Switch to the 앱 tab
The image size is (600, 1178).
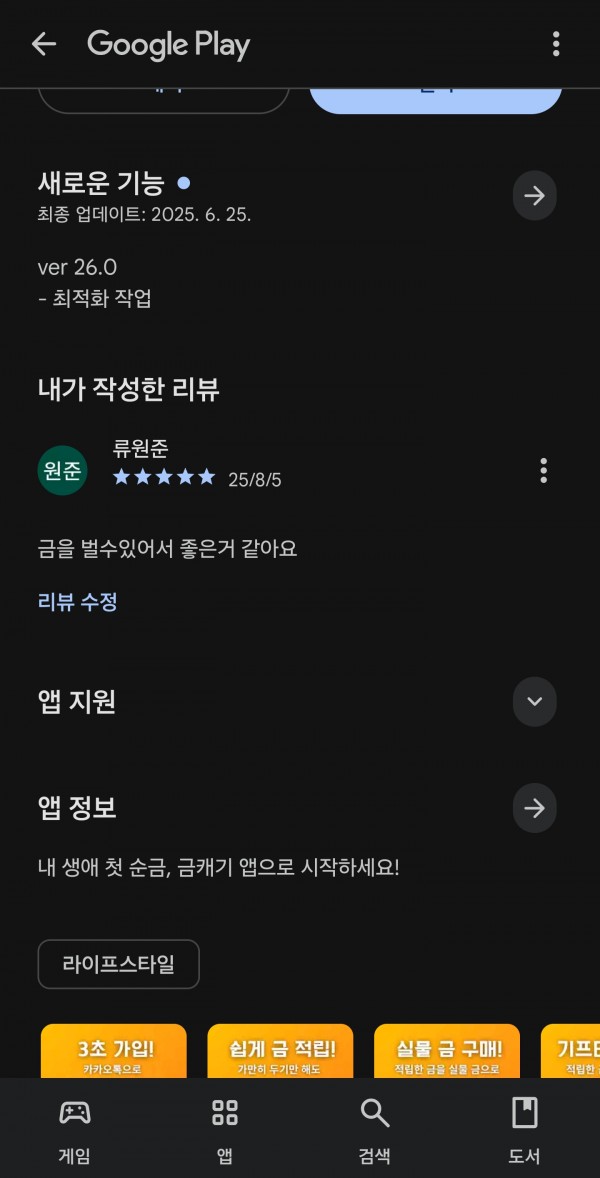pyautogui.click(x=225, y=1129)
